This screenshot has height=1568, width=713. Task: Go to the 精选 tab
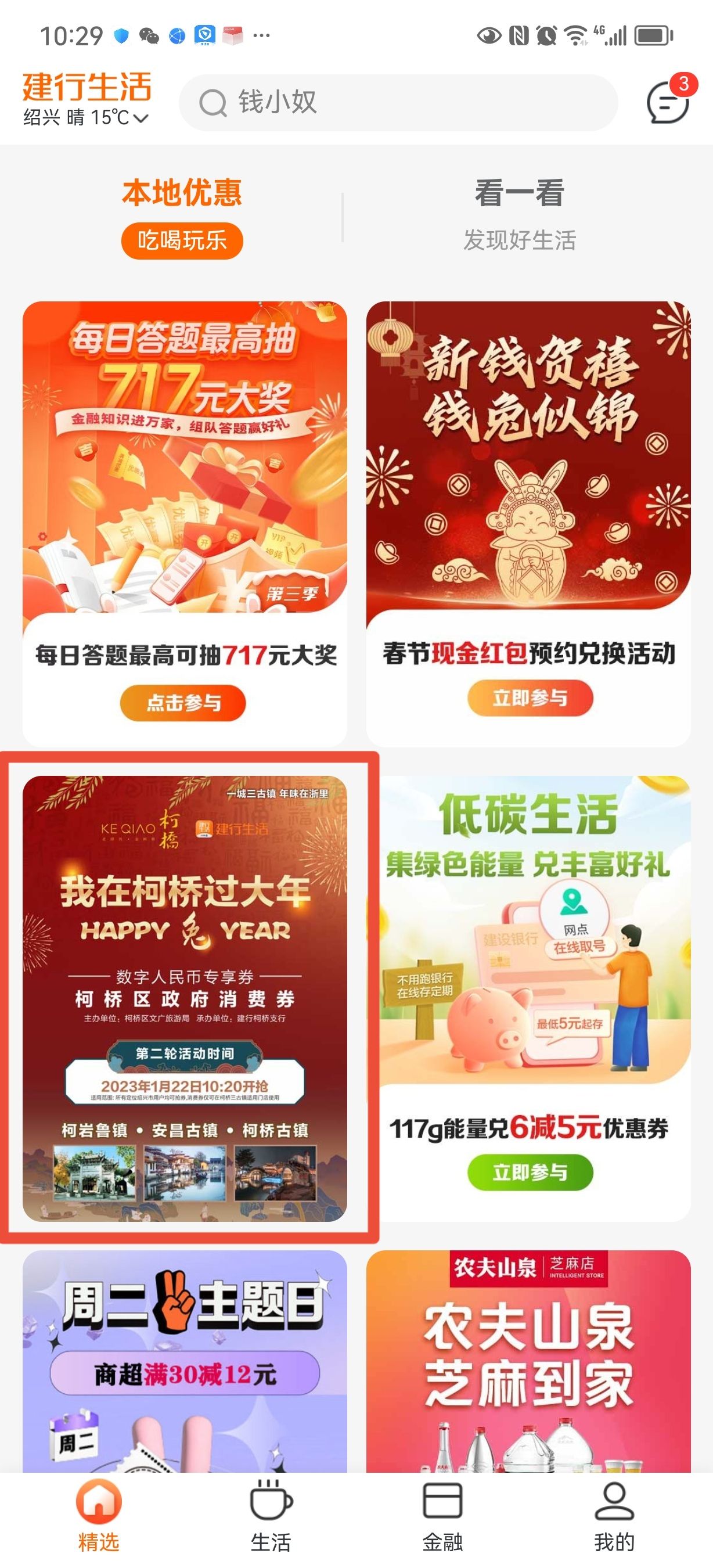[99, 1516]
